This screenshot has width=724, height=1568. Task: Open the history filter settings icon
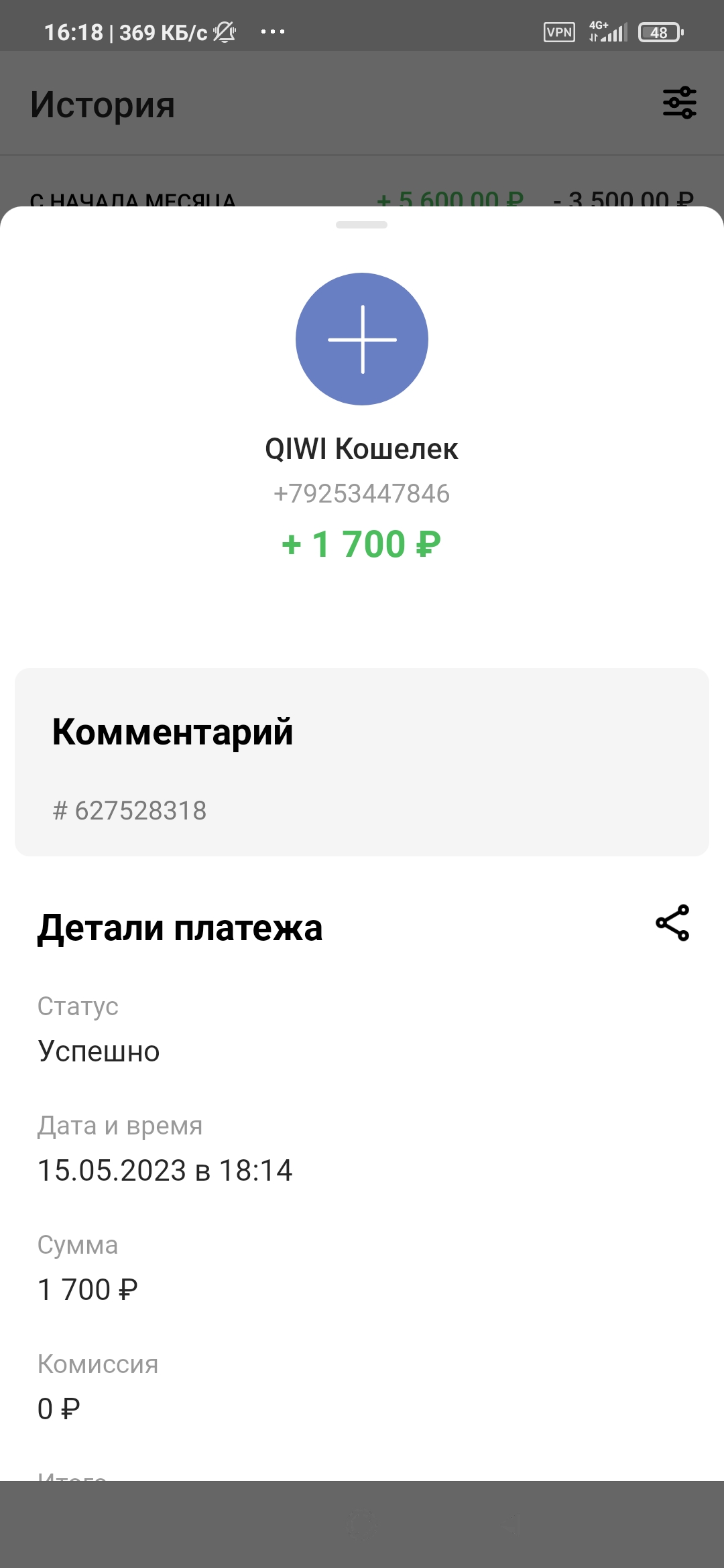click(679, 103)
